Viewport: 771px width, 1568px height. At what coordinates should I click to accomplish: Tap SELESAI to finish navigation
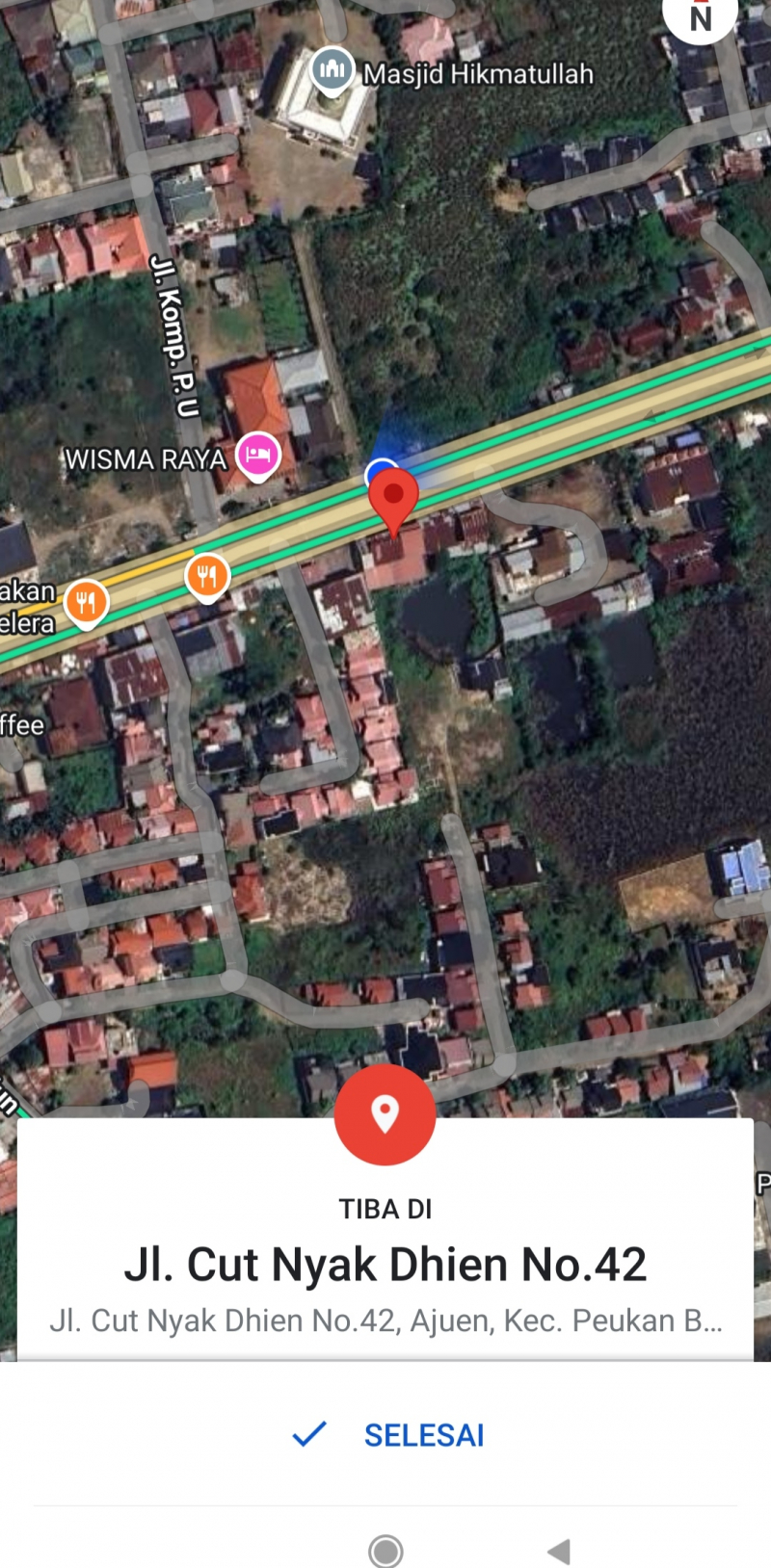point(389,1435)
